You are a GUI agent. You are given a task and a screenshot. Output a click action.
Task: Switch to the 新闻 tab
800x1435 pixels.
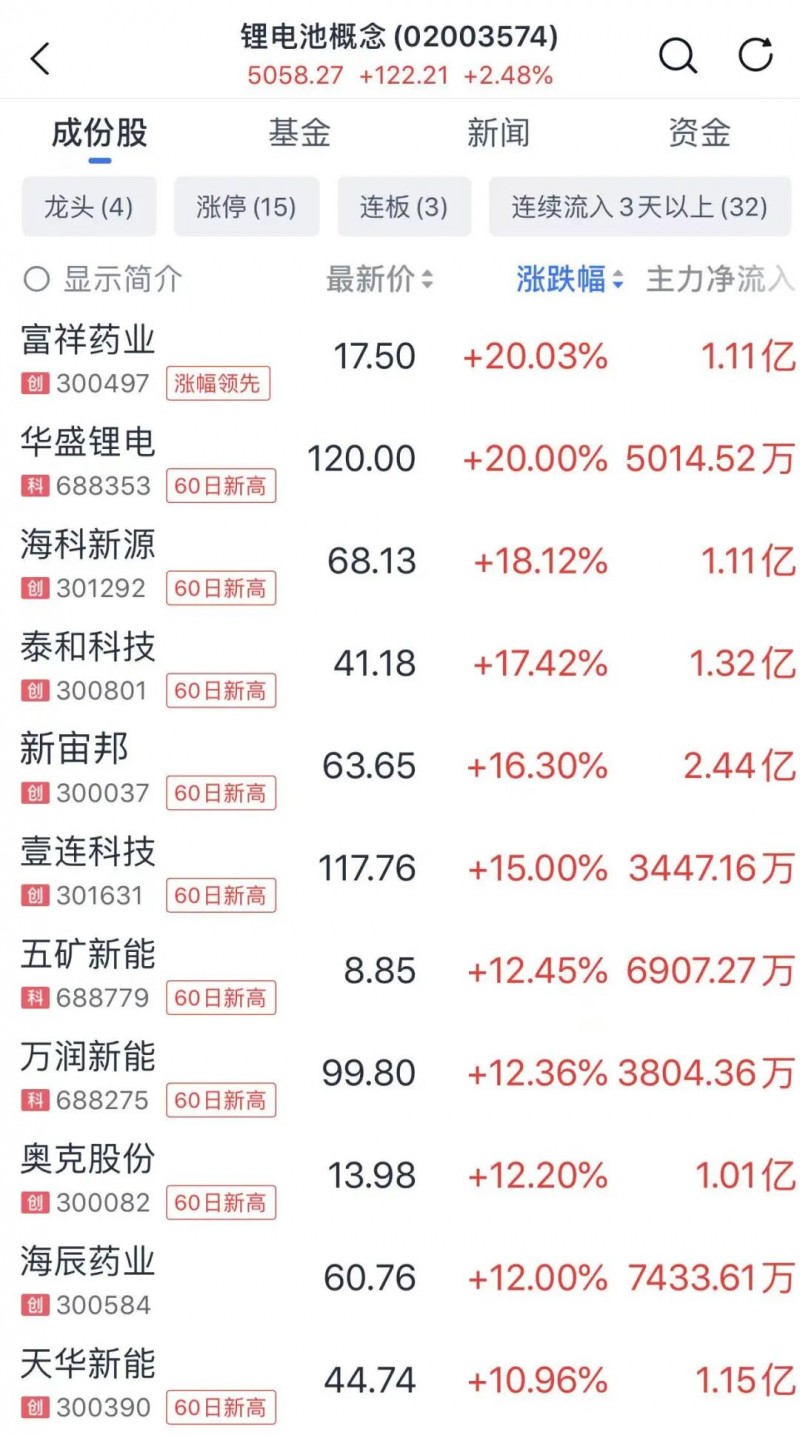498,133
